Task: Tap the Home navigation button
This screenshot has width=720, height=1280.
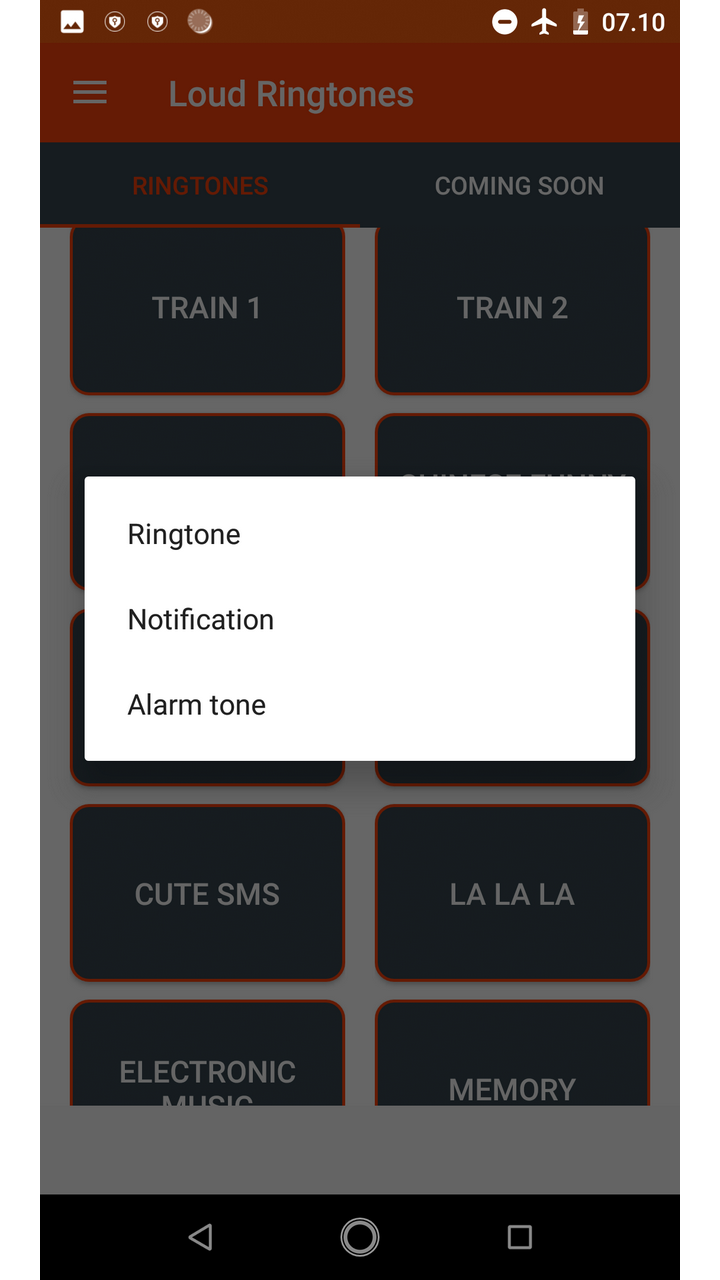Action: 359,1237
